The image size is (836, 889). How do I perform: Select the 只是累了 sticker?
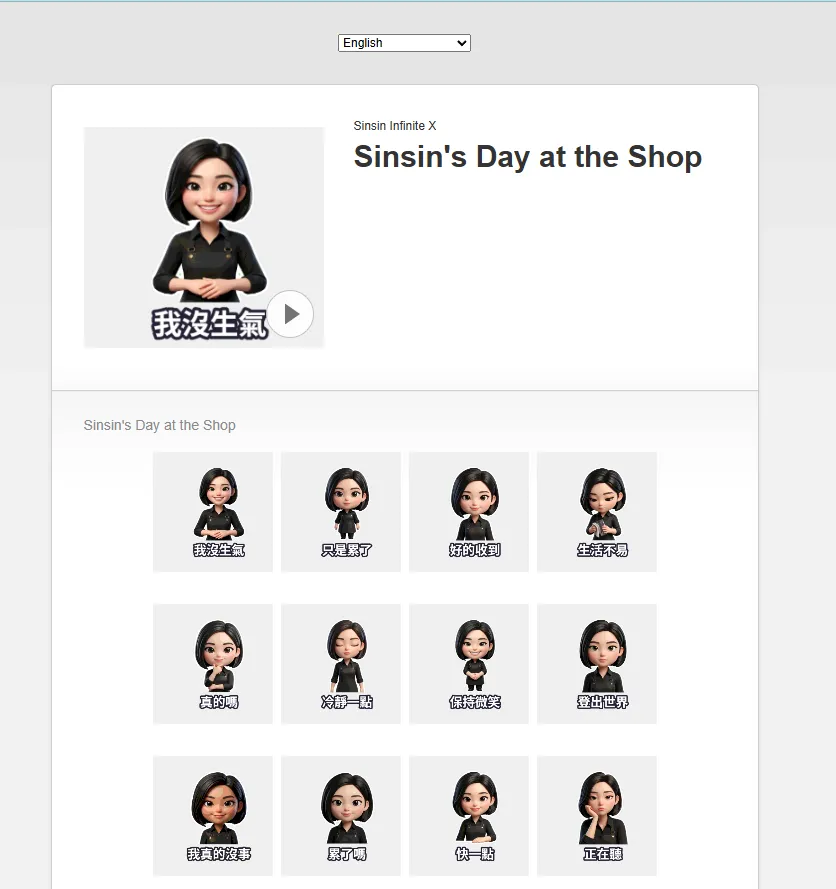(341, 512)
